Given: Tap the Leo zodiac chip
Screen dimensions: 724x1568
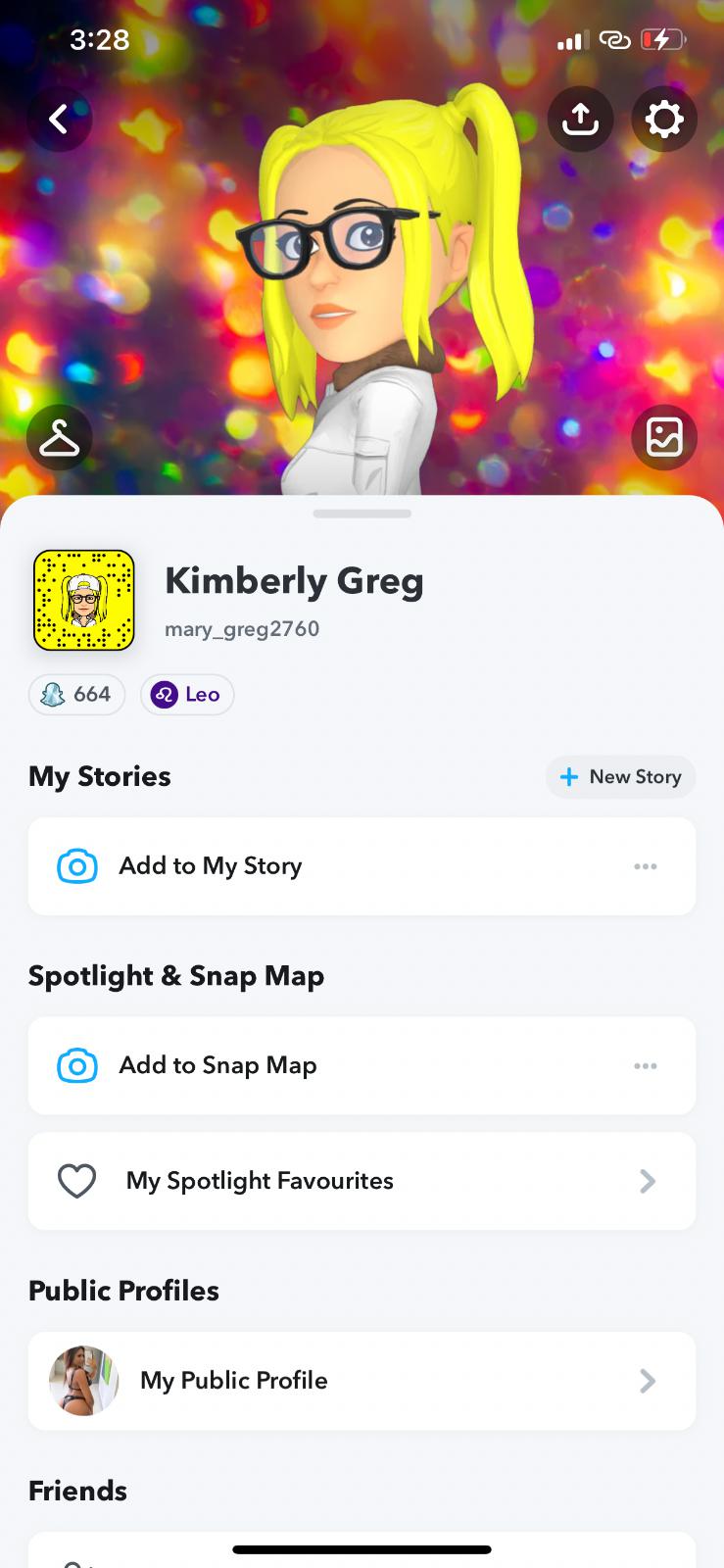Looking at the screenshot, I should 187,695.
